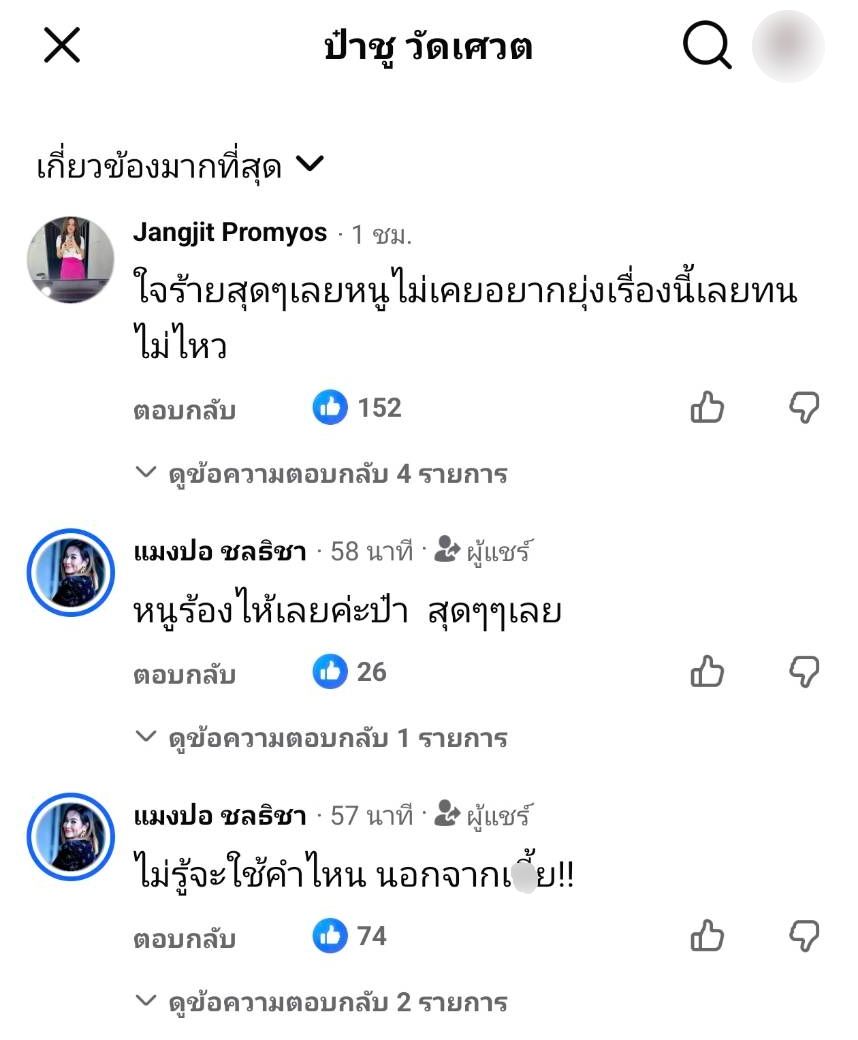Like Jangjit Promyos's comment
Image resolution: width=858 pixels, height=1040 pixels.
(707, 408)
